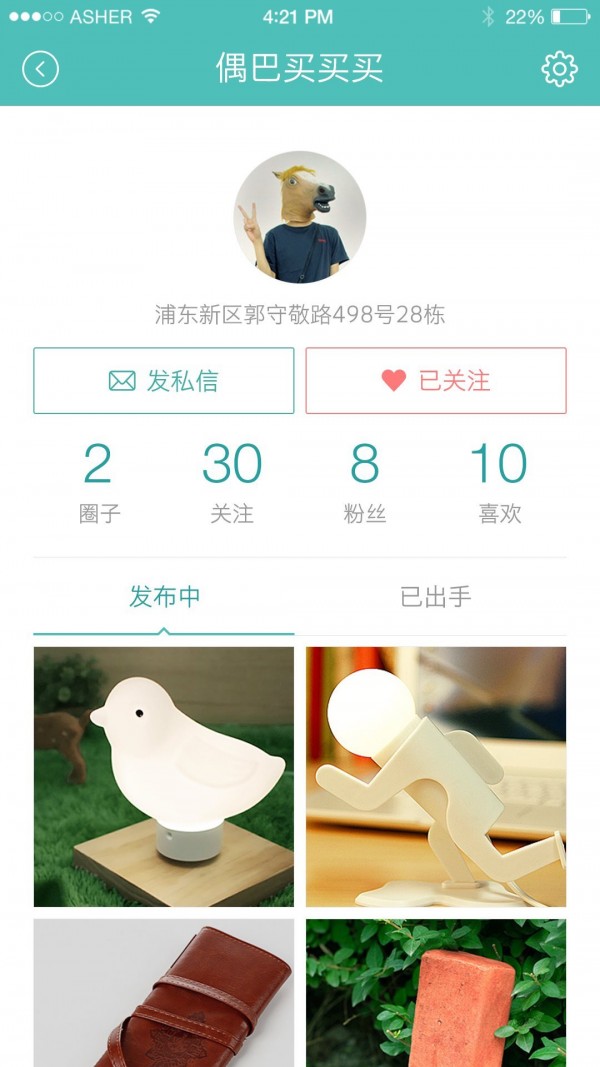Open the settings gear
600x1067 pixels.
click(559, 69)
